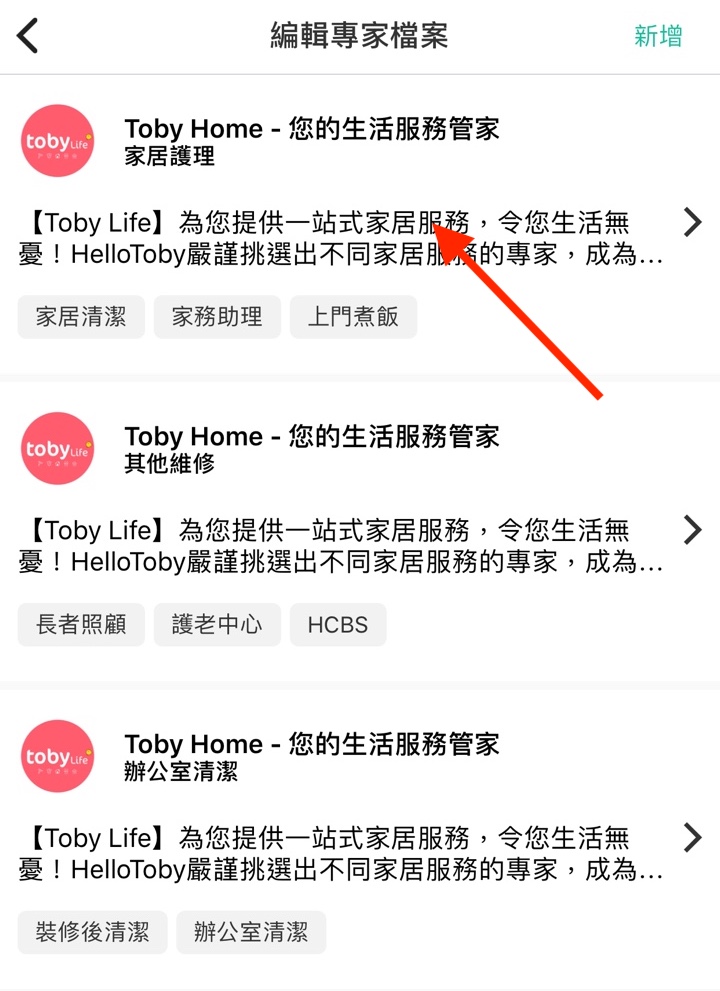Select the 長者照顧 chip
Viewport: 720px width, 991px height.
tap(81, 625)
